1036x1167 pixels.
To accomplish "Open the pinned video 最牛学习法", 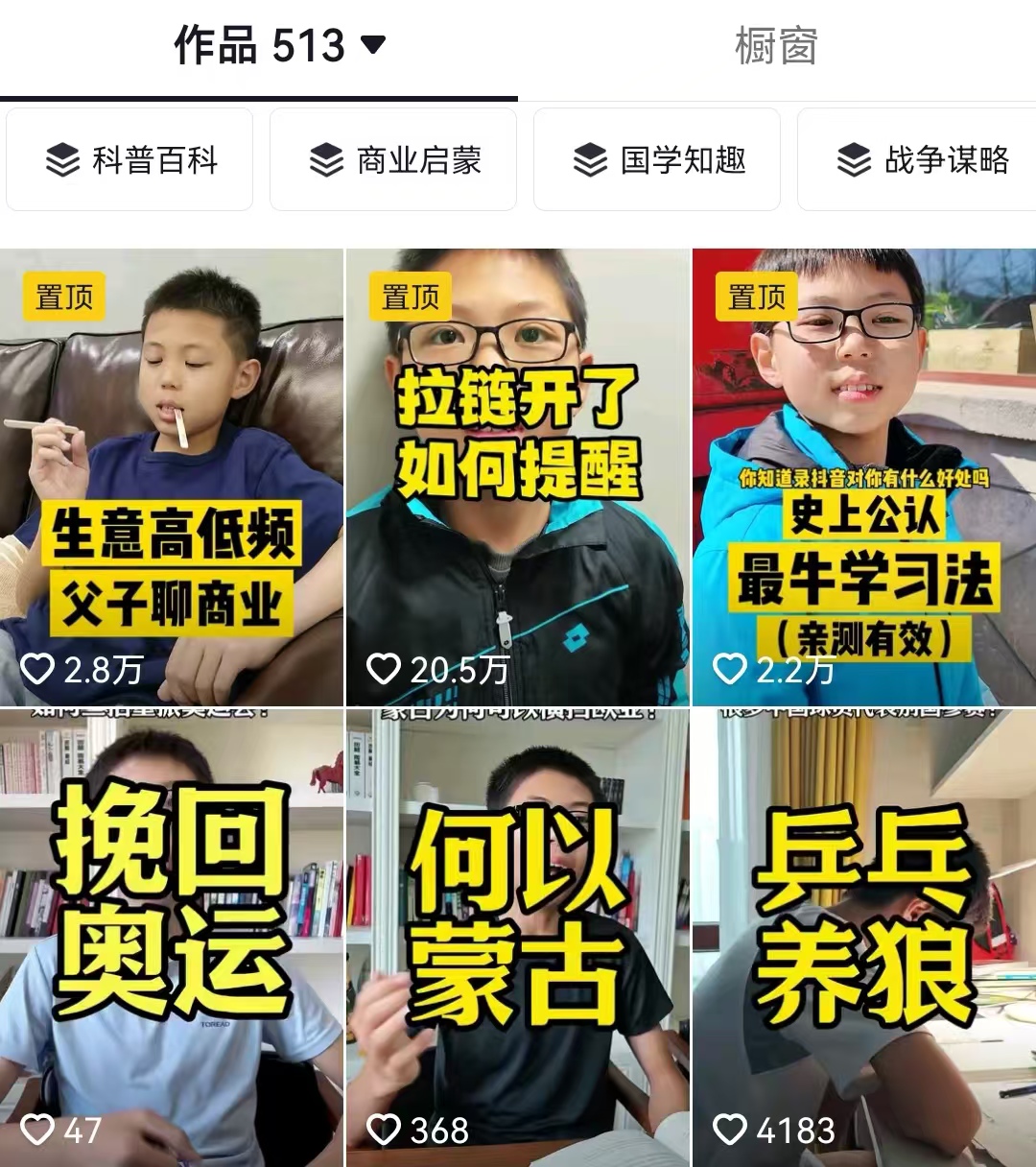I will point(863,477).
